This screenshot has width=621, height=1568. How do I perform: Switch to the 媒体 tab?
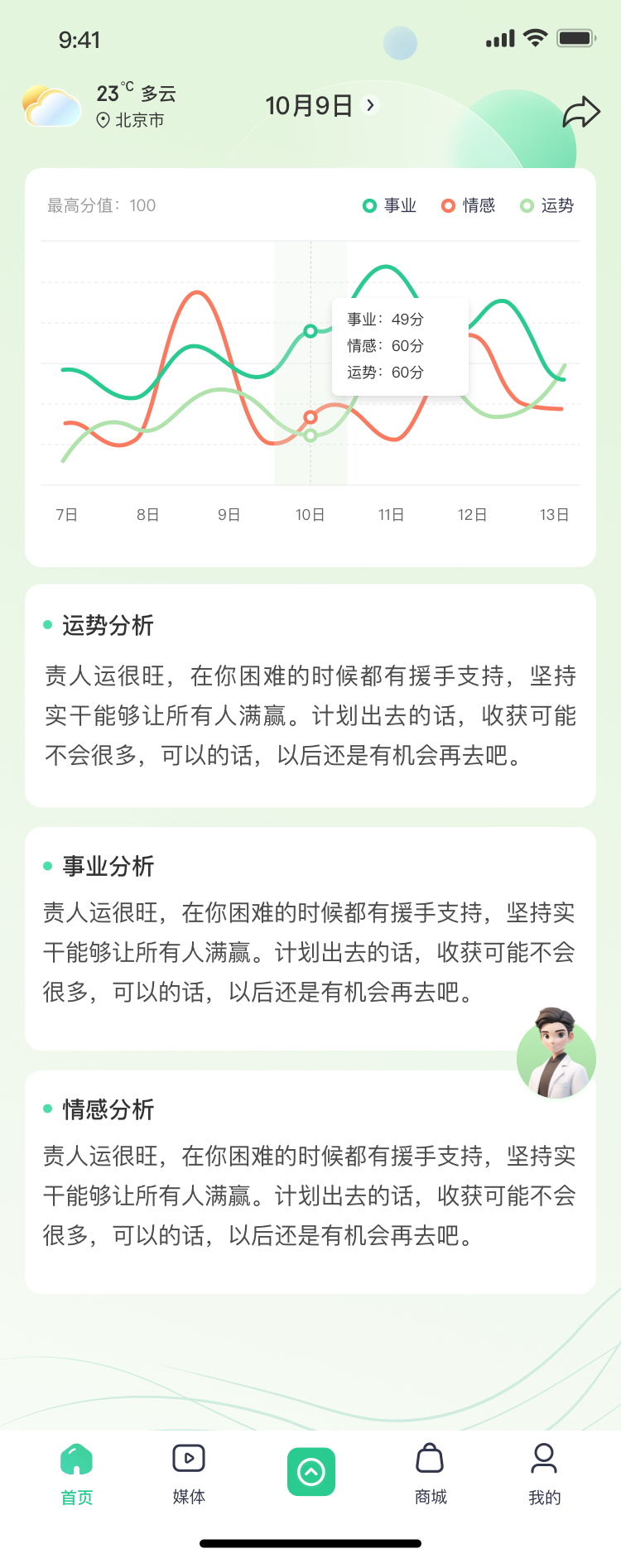(189, 1496)
